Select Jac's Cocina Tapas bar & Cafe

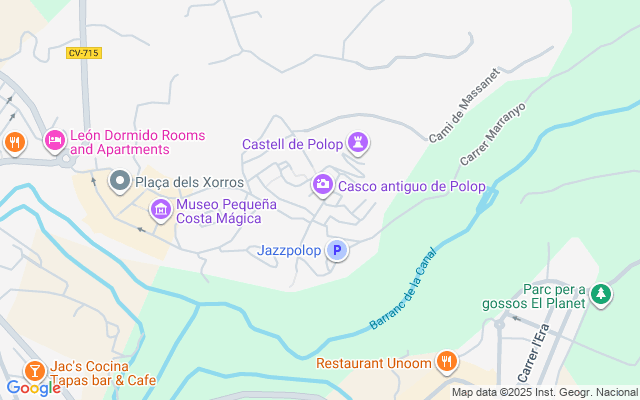(x=34, y=371)
